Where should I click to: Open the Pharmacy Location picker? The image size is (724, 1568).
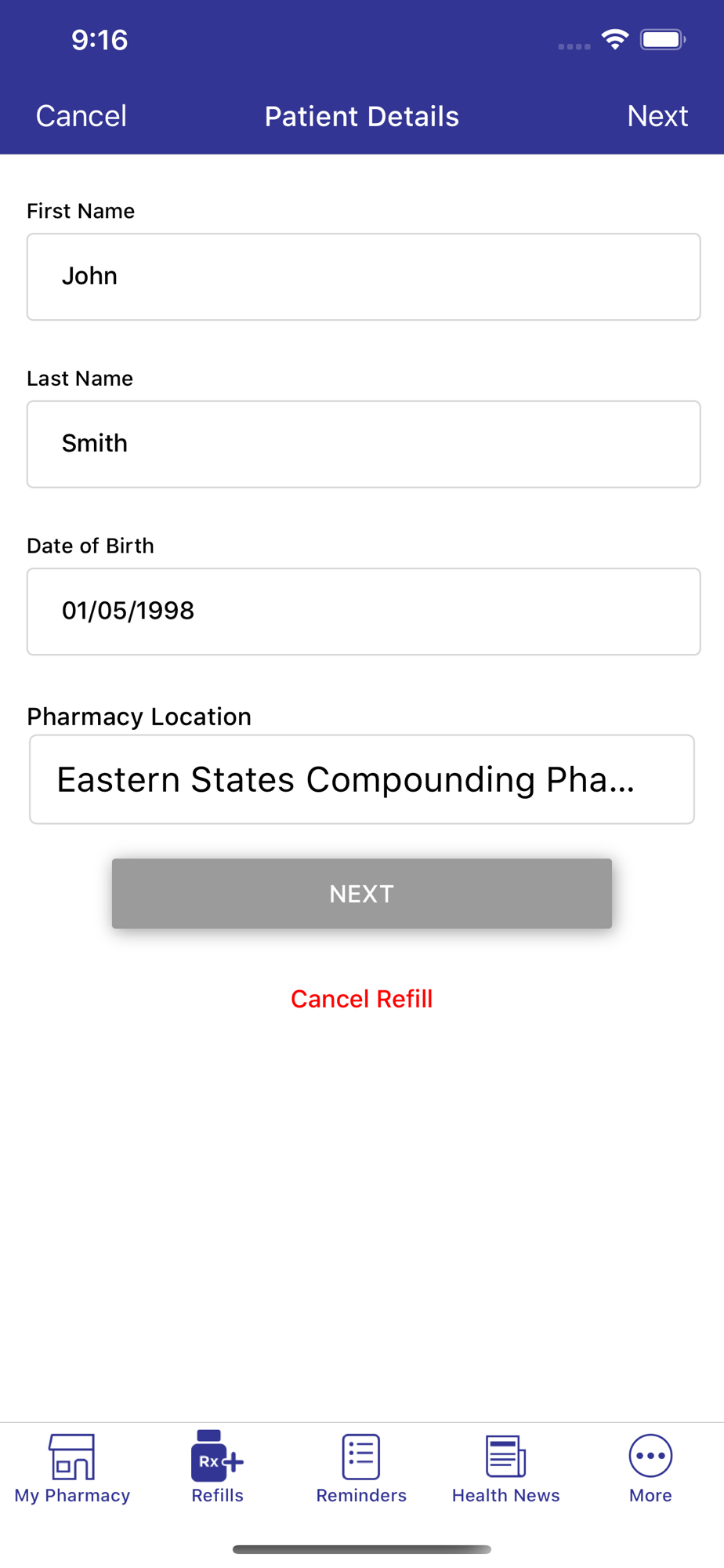point(362,779)
